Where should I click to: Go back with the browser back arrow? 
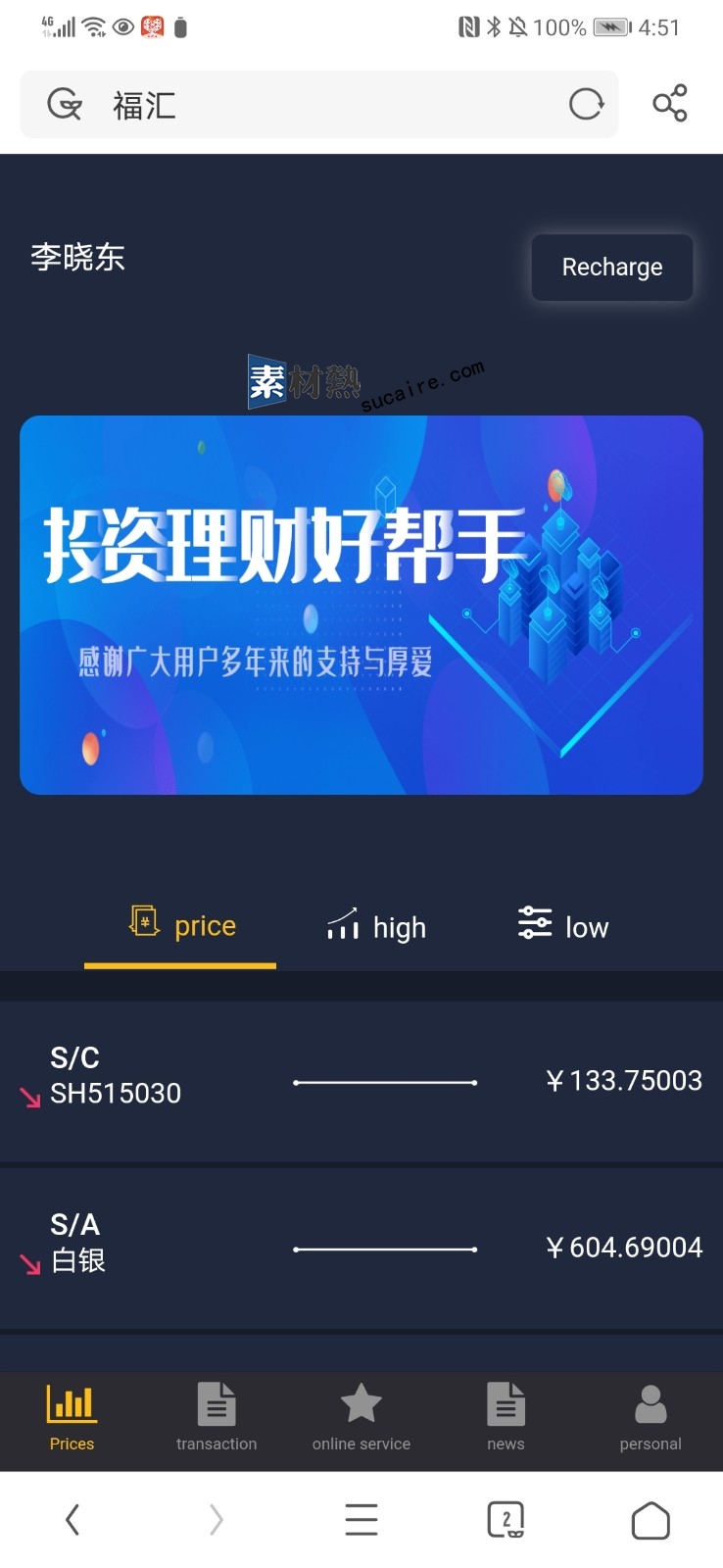point(72,1520)
